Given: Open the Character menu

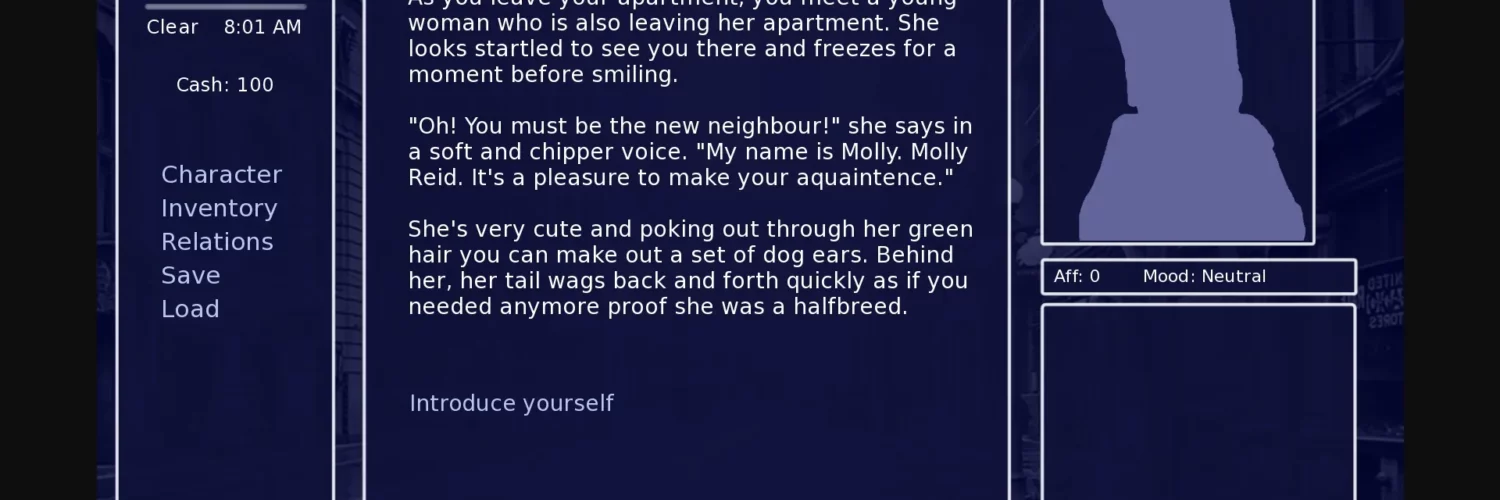Looking at the screenshot, I should (x=221, y=175).
